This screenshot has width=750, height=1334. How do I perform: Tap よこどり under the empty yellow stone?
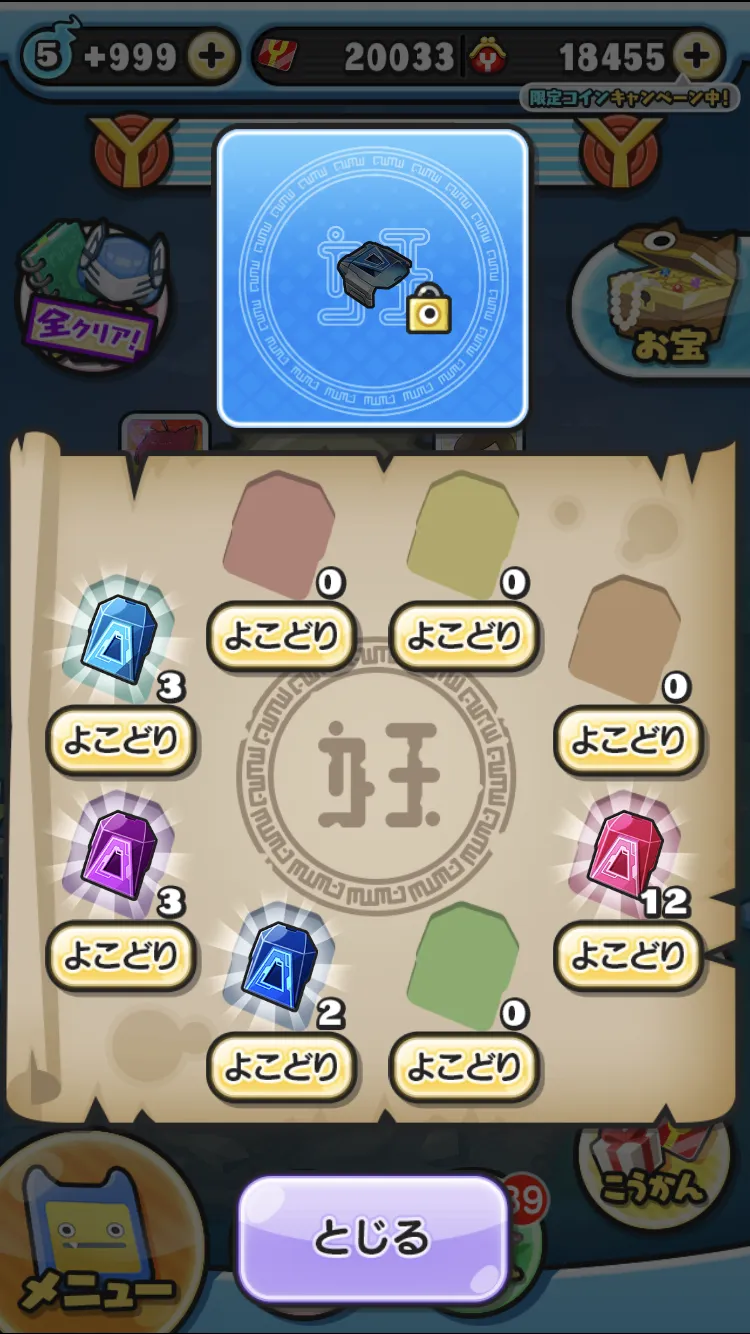point(464,635)
